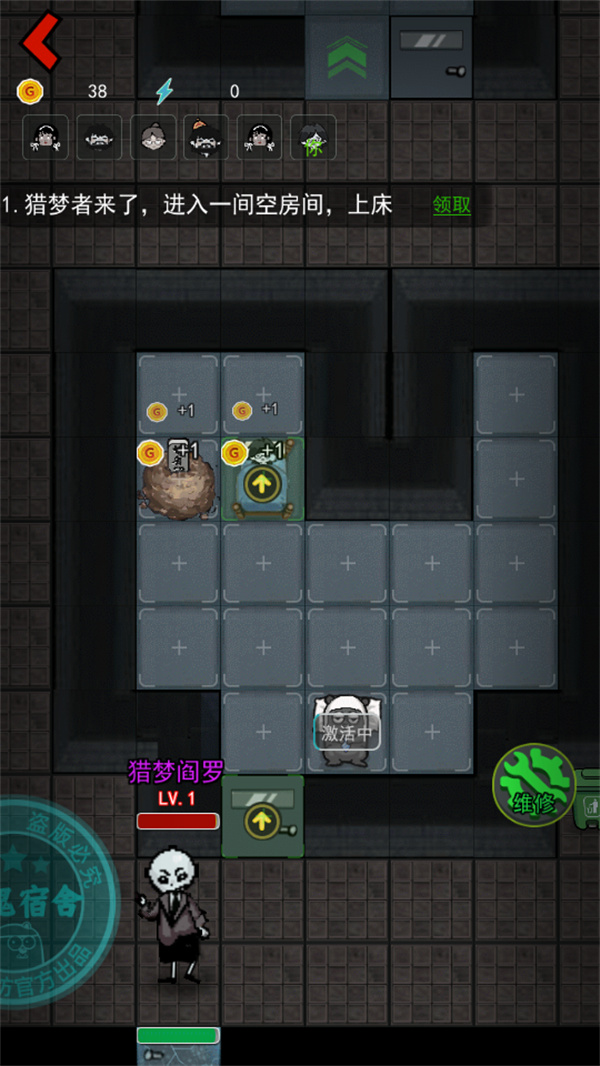Claim reward via 领取 link
Viewport: 600px width, 1066px height.
(451, 206)
